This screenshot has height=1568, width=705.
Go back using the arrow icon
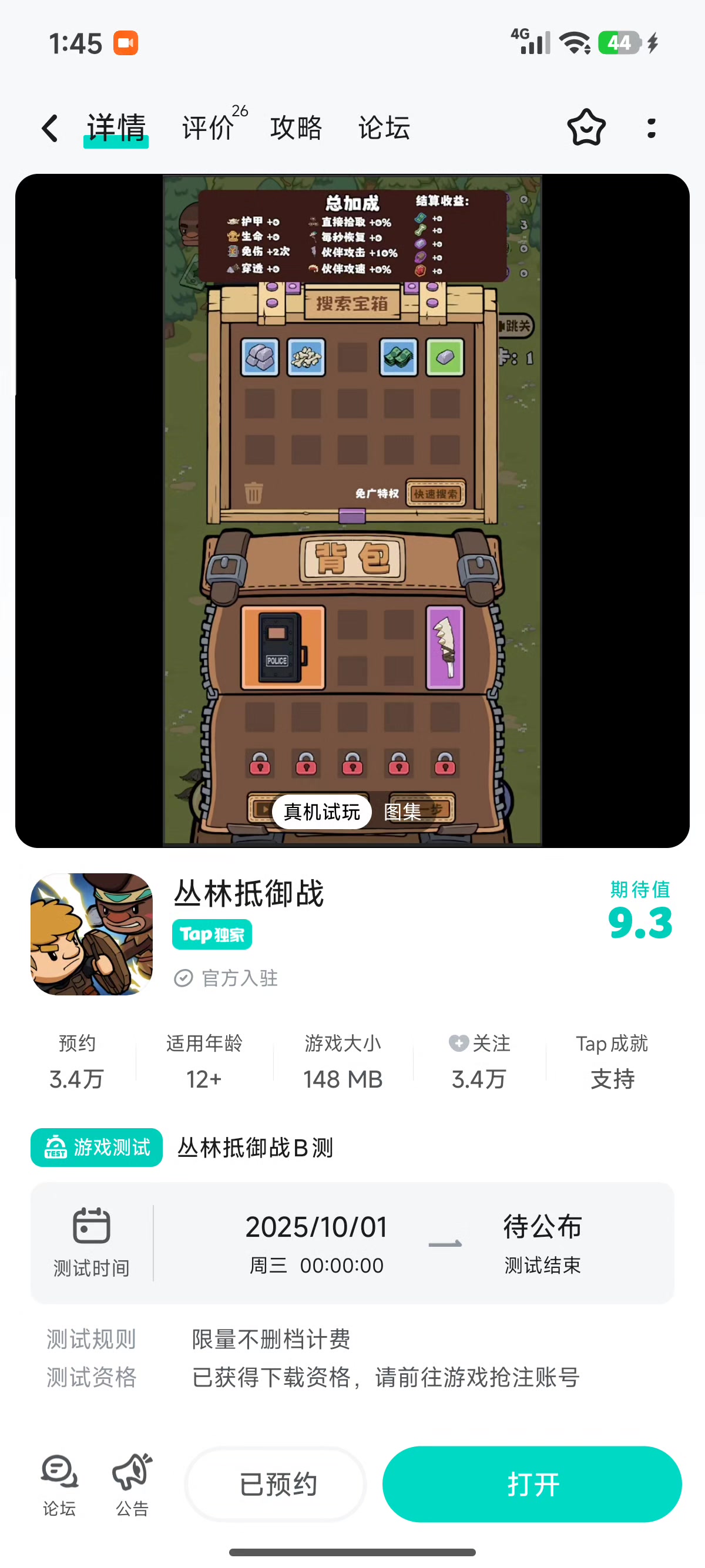click(50, 129)
